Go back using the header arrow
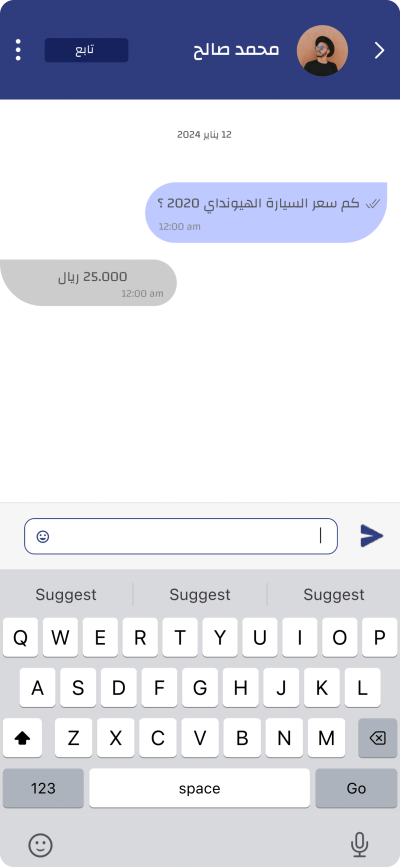Viewport: 400px width, 867px height. coord(380,50)
